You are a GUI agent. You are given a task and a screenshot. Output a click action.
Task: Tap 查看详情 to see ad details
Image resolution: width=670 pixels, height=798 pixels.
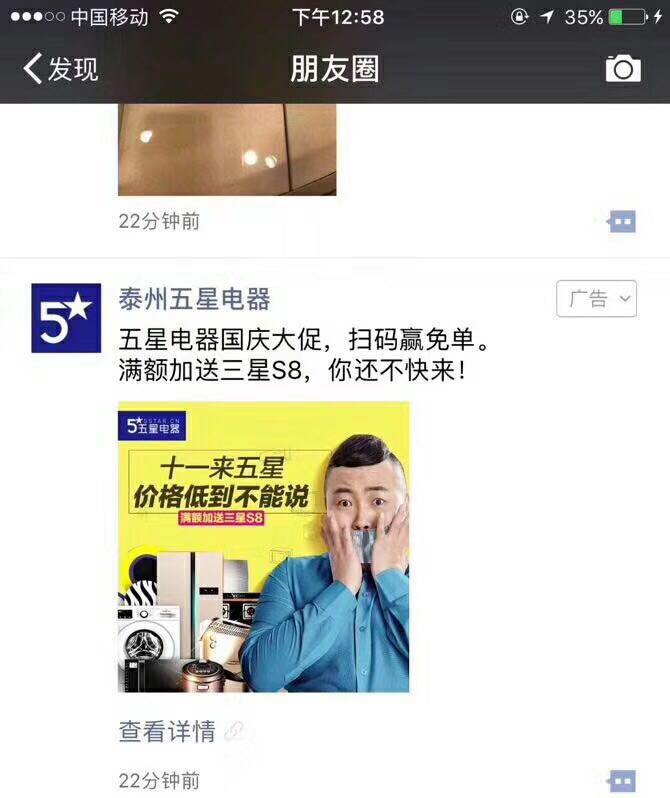tap(168, 731)
